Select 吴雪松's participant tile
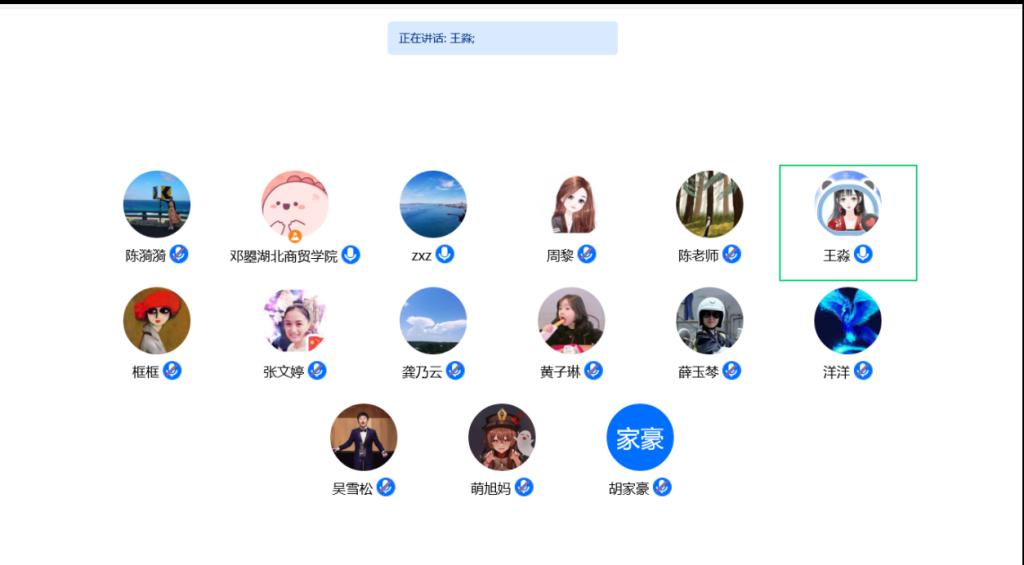This screenshot has width=1024, height=565. pyautogui.click(x=364, y=437)
